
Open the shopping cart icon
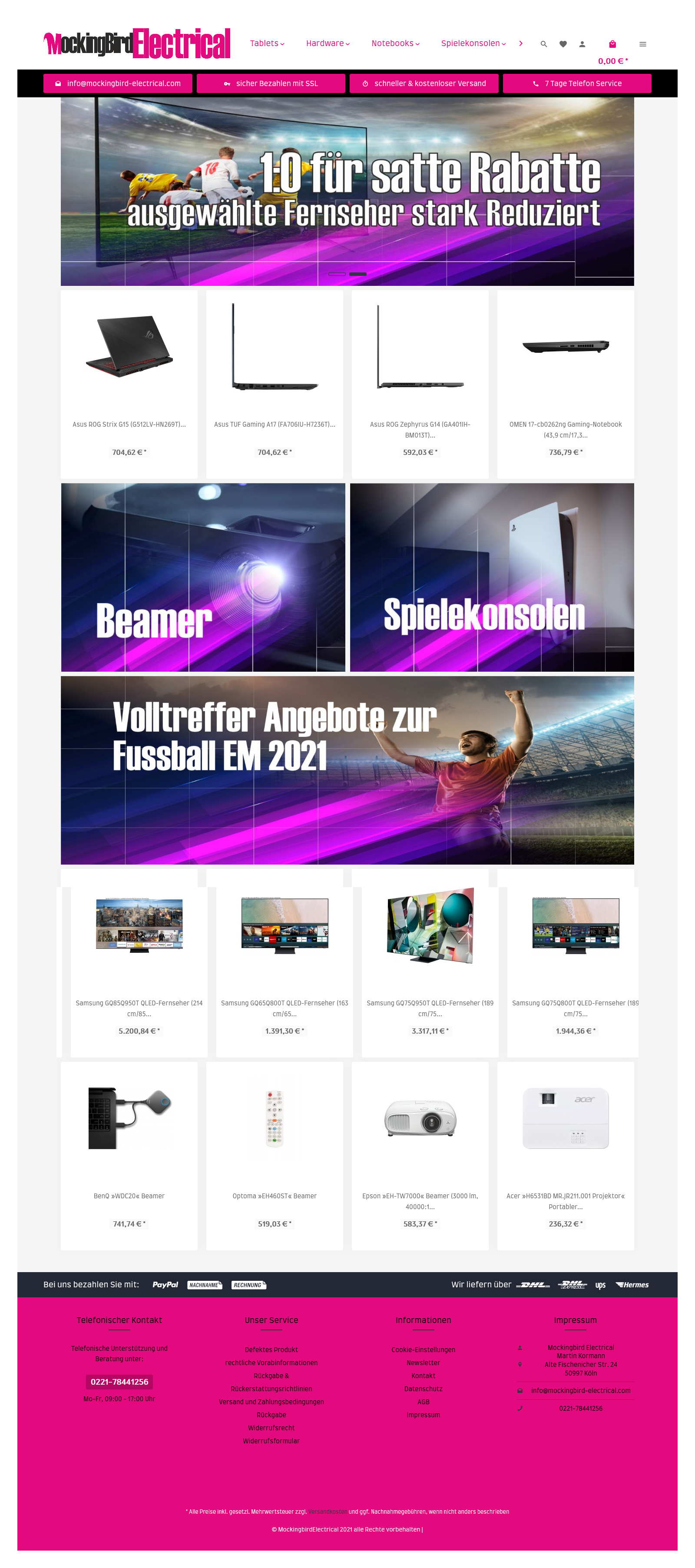(x=612, y=44)
